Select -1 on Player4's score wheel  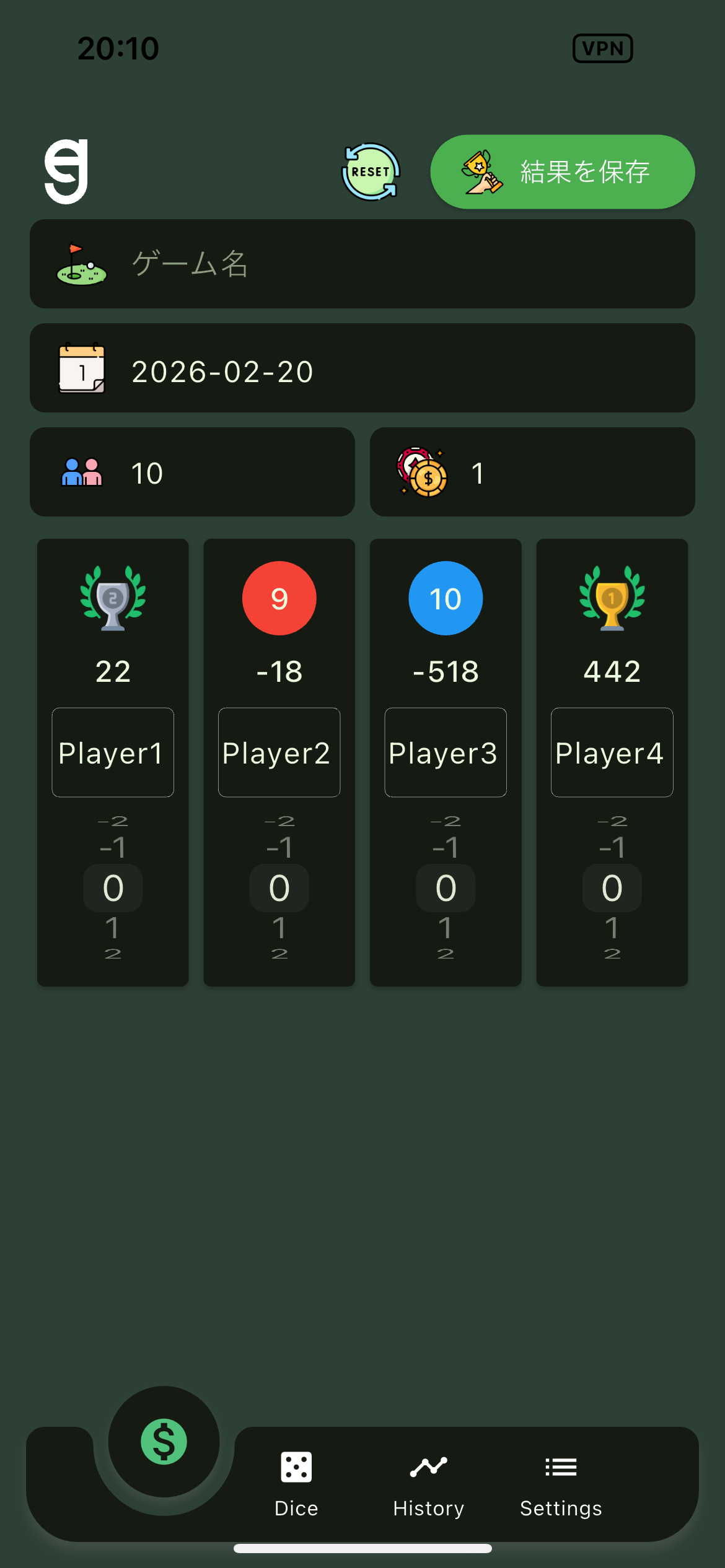tap(612, 847)
